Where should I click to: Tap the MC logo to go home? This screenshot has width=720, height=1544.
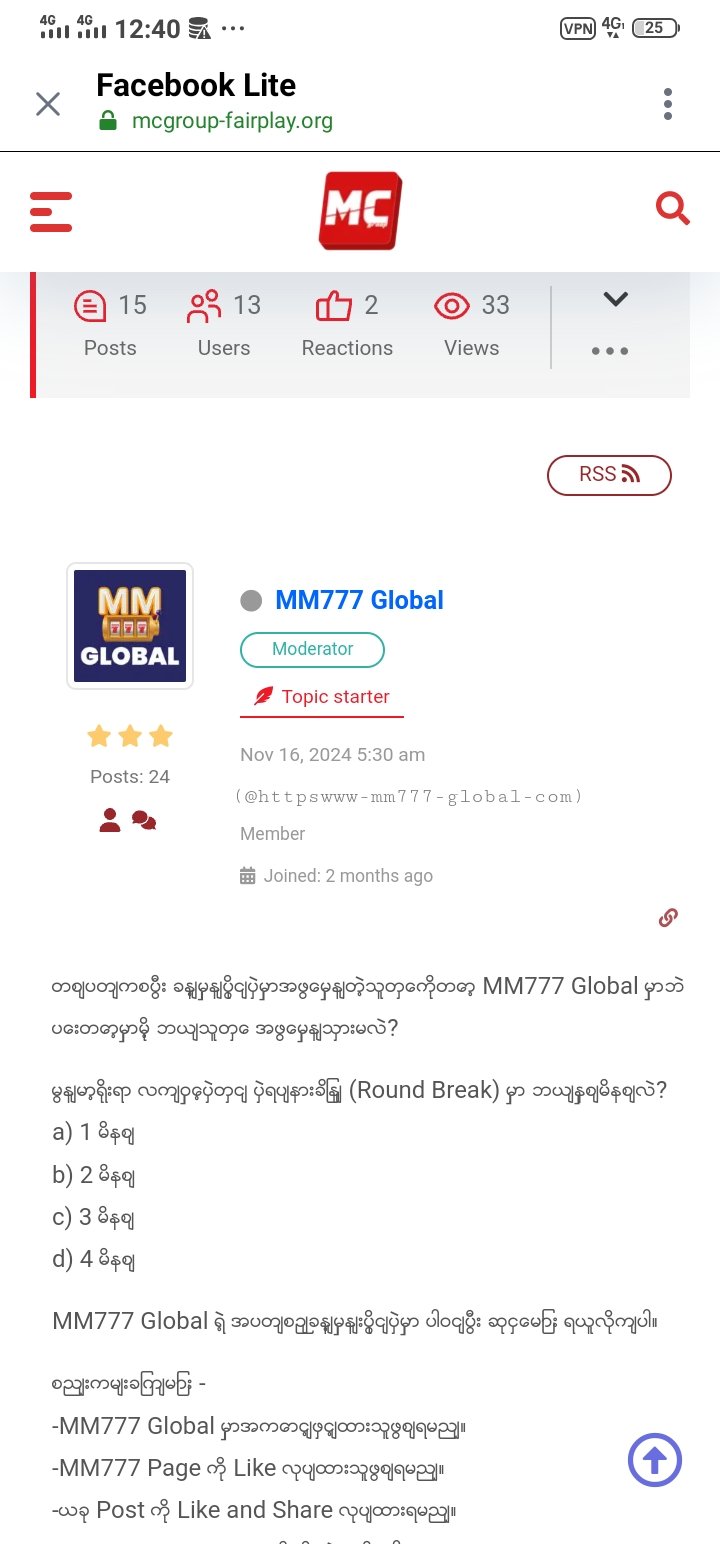click(360, 211)
